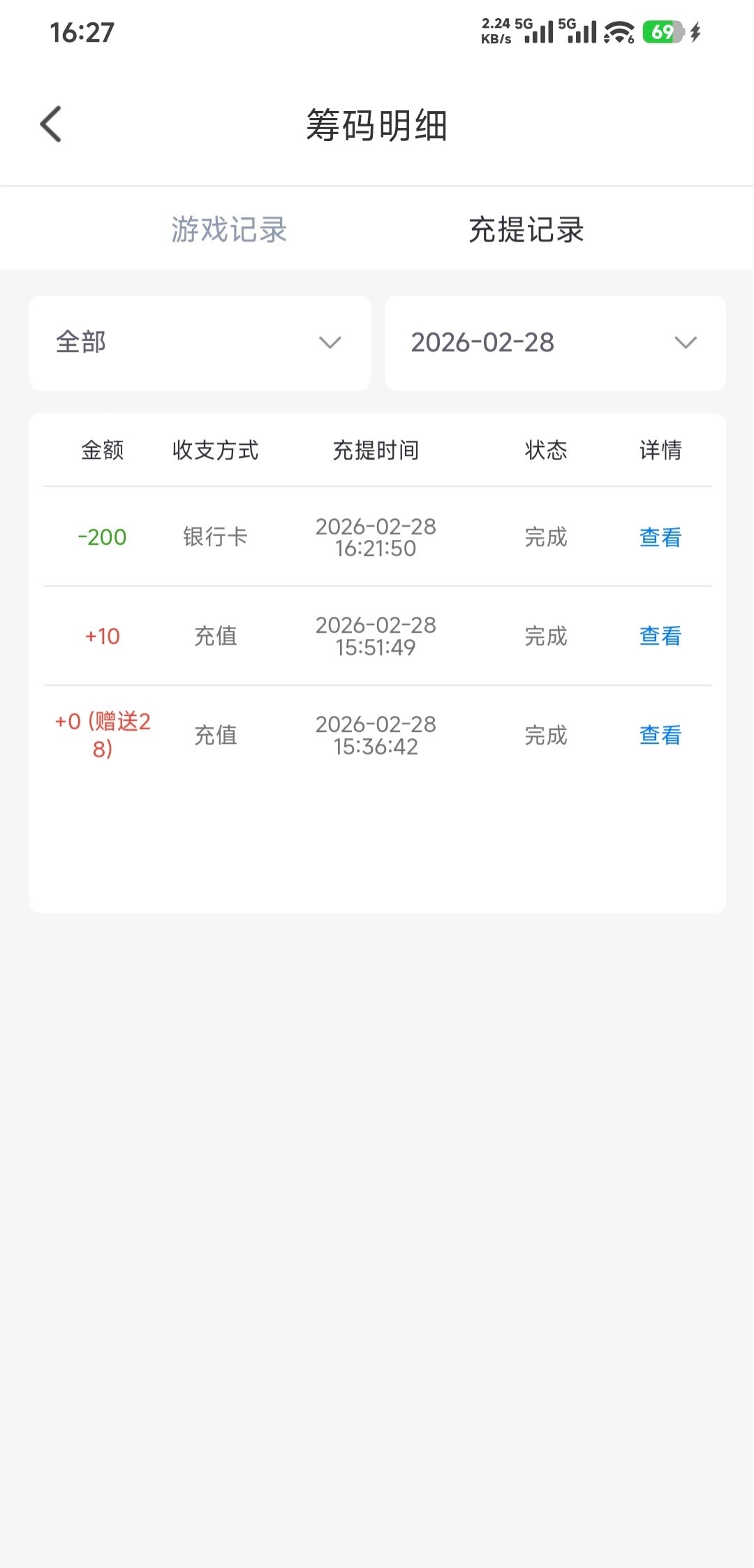Tap 查看 for the +10 充值 record
The width and height of the screenshot is (754, 1568).
coord(660,636)
